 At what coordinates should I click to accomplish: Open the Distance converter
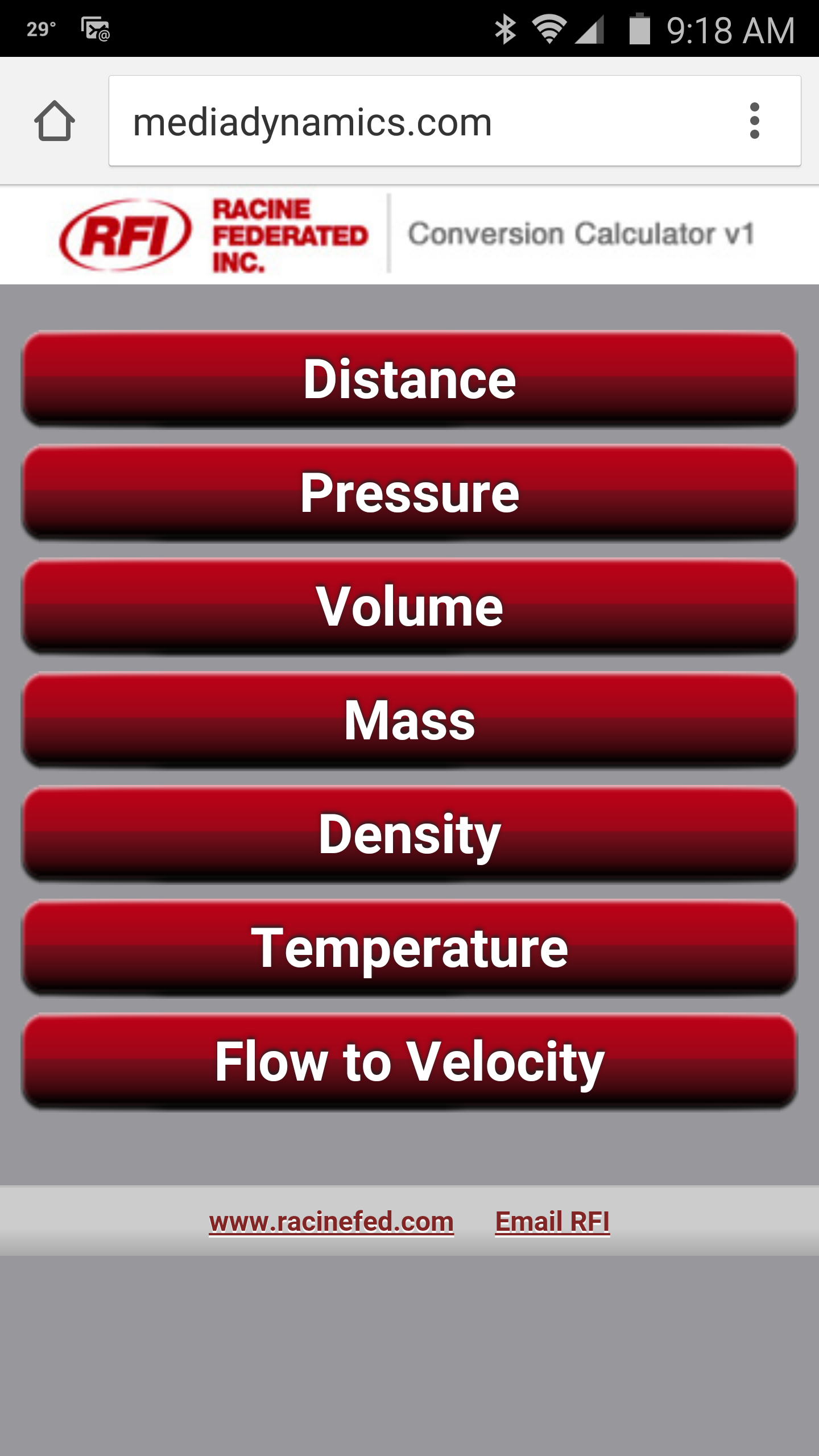pyautogui.click(x=409, y=379)
